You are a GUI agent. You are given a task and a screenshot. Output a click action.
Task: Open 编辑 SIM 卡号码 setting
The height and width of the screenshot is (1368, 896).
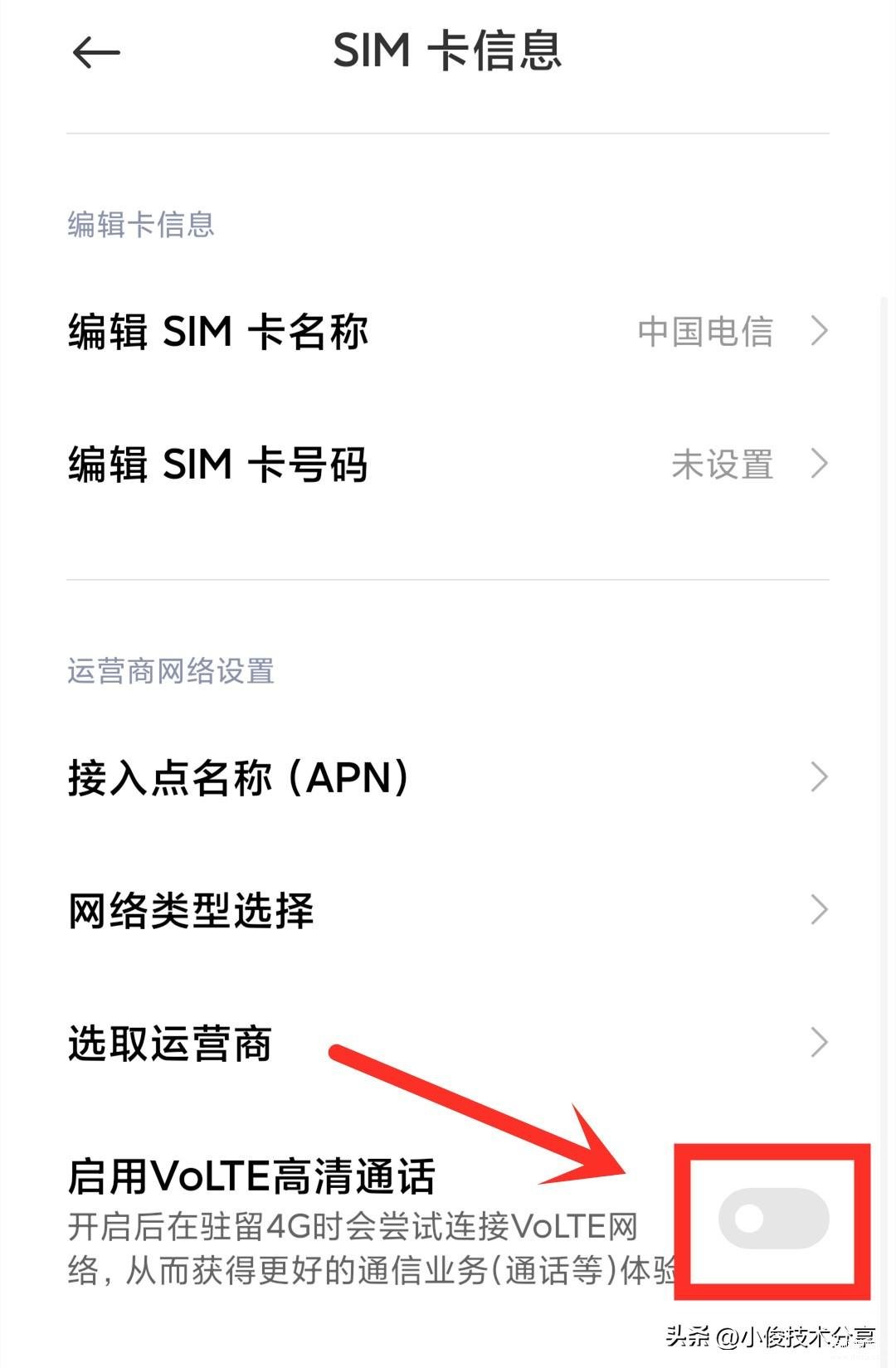448,465
